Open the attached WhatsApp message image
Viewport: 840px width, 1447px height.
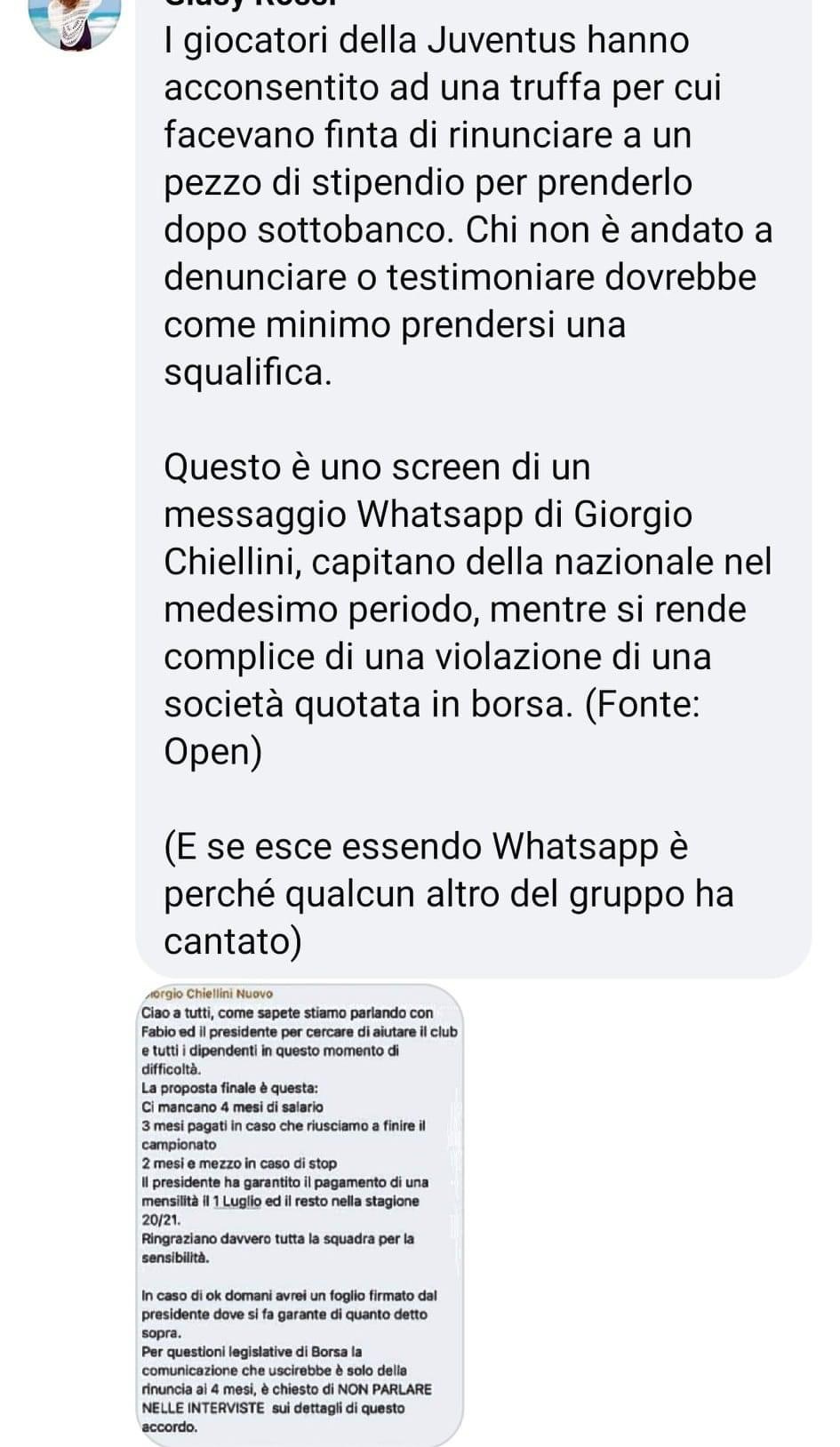(x=300, y=1214)
